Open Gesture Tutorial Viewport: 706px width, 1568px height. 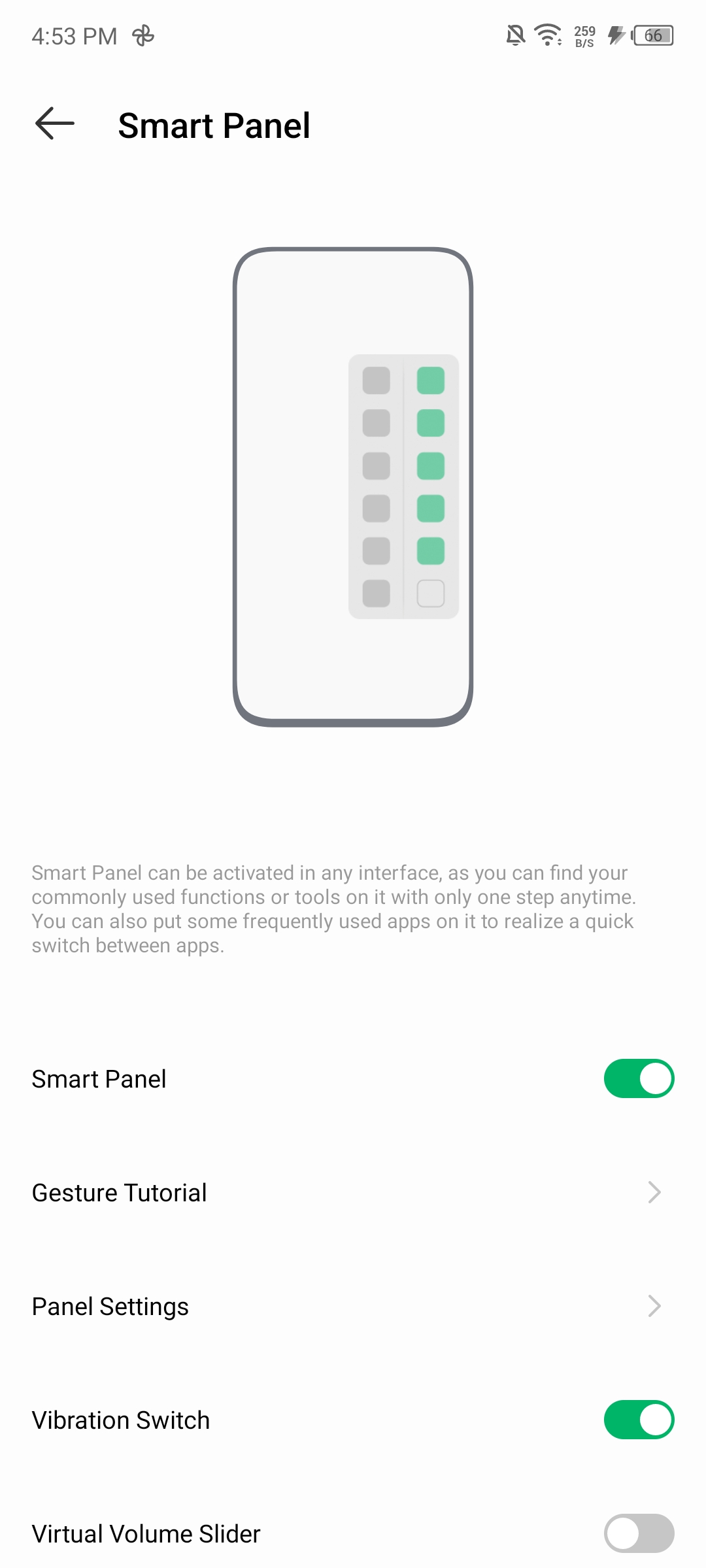coord(353,1192)
